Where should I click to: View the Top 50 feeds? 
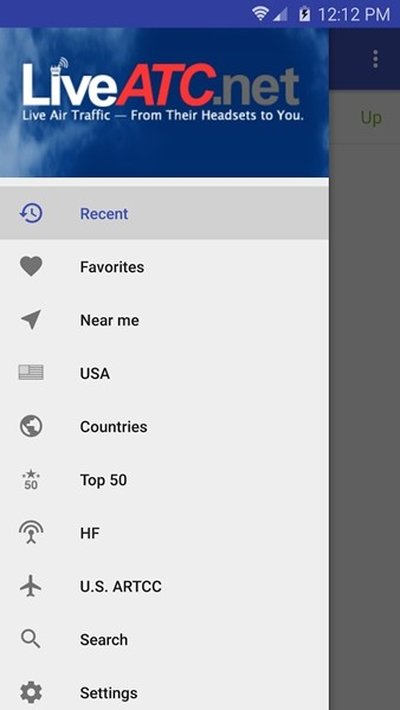point(164,480)
